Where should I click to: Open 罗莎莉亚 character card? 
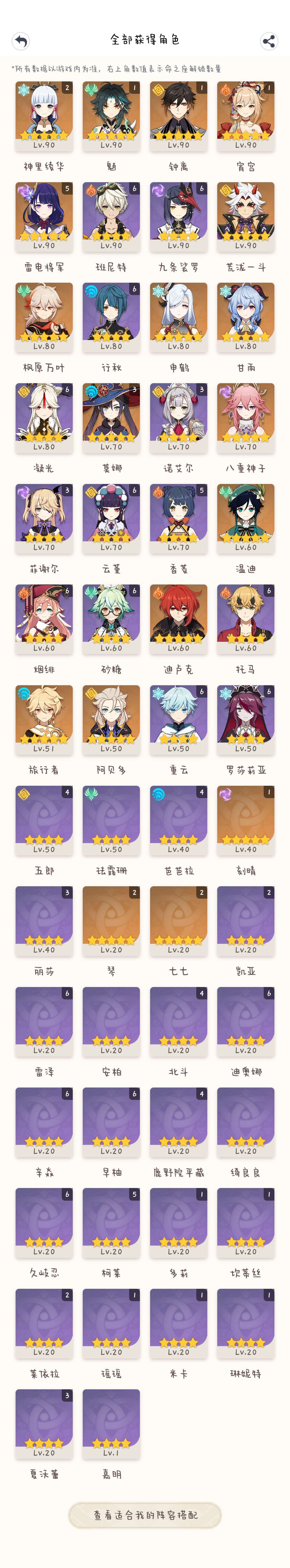coord(246,719)
